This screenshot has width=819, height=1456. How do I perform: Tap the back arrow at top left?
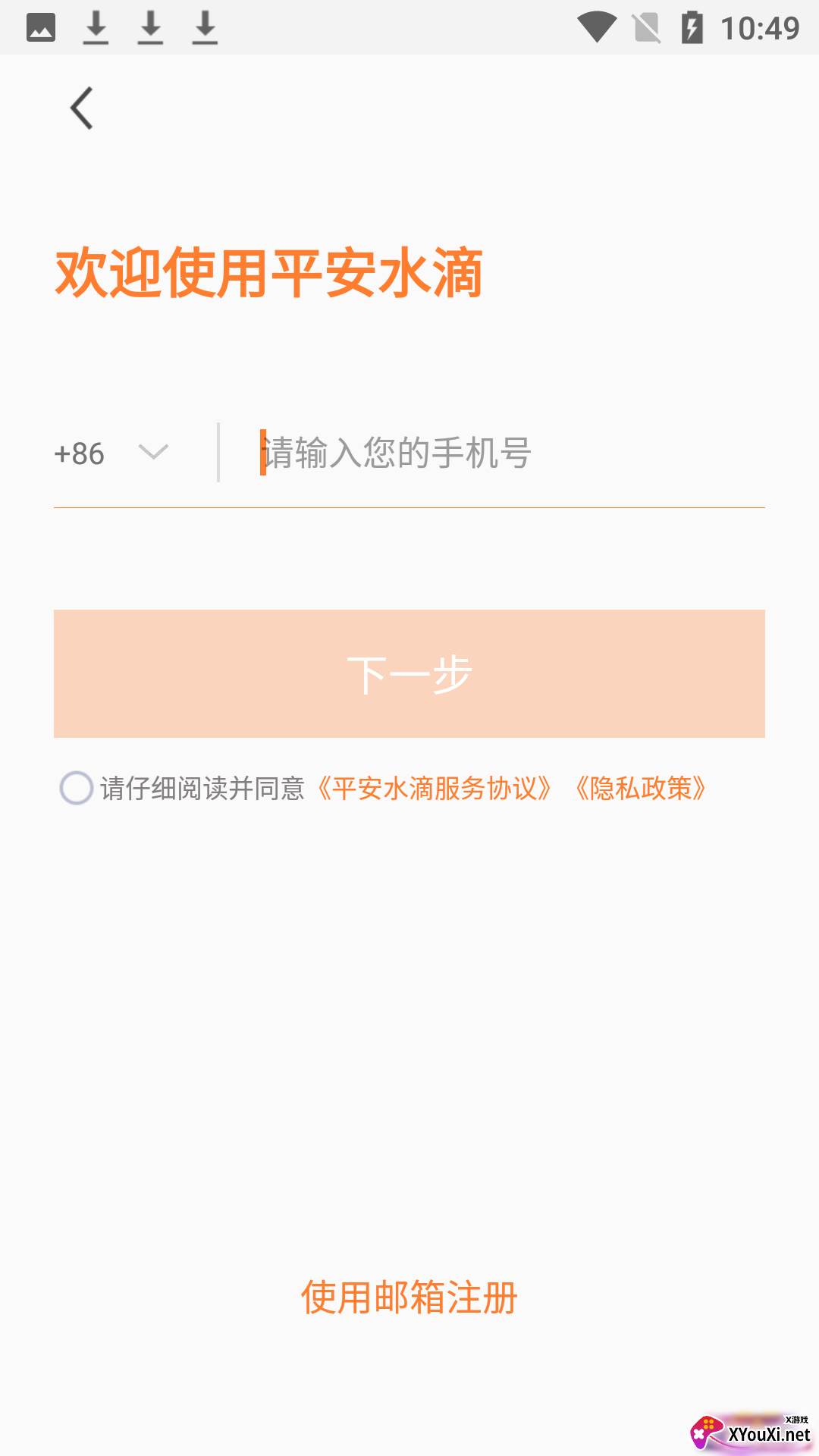tap(82, 106)
